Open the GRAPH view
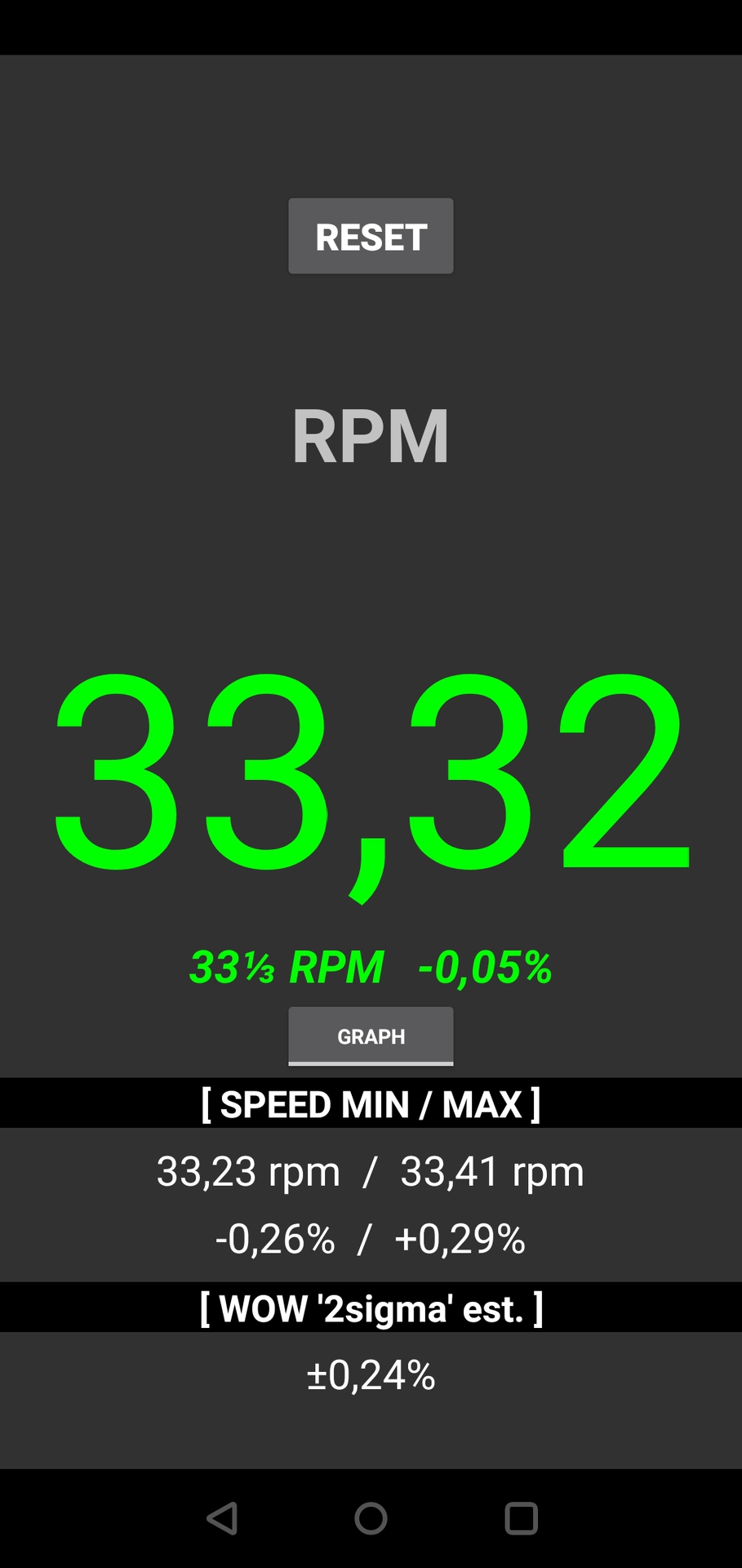The width and height of the screenshot is (742, 1568). (x=371, y=1036)
